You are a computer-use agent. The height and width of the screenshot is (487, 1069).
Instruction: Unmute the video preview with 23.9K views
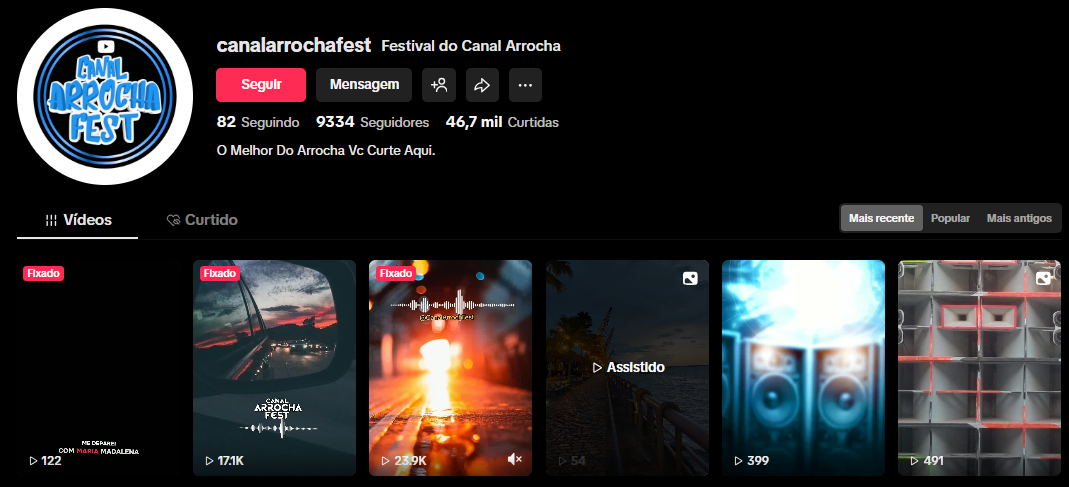(x=515, y=459)
